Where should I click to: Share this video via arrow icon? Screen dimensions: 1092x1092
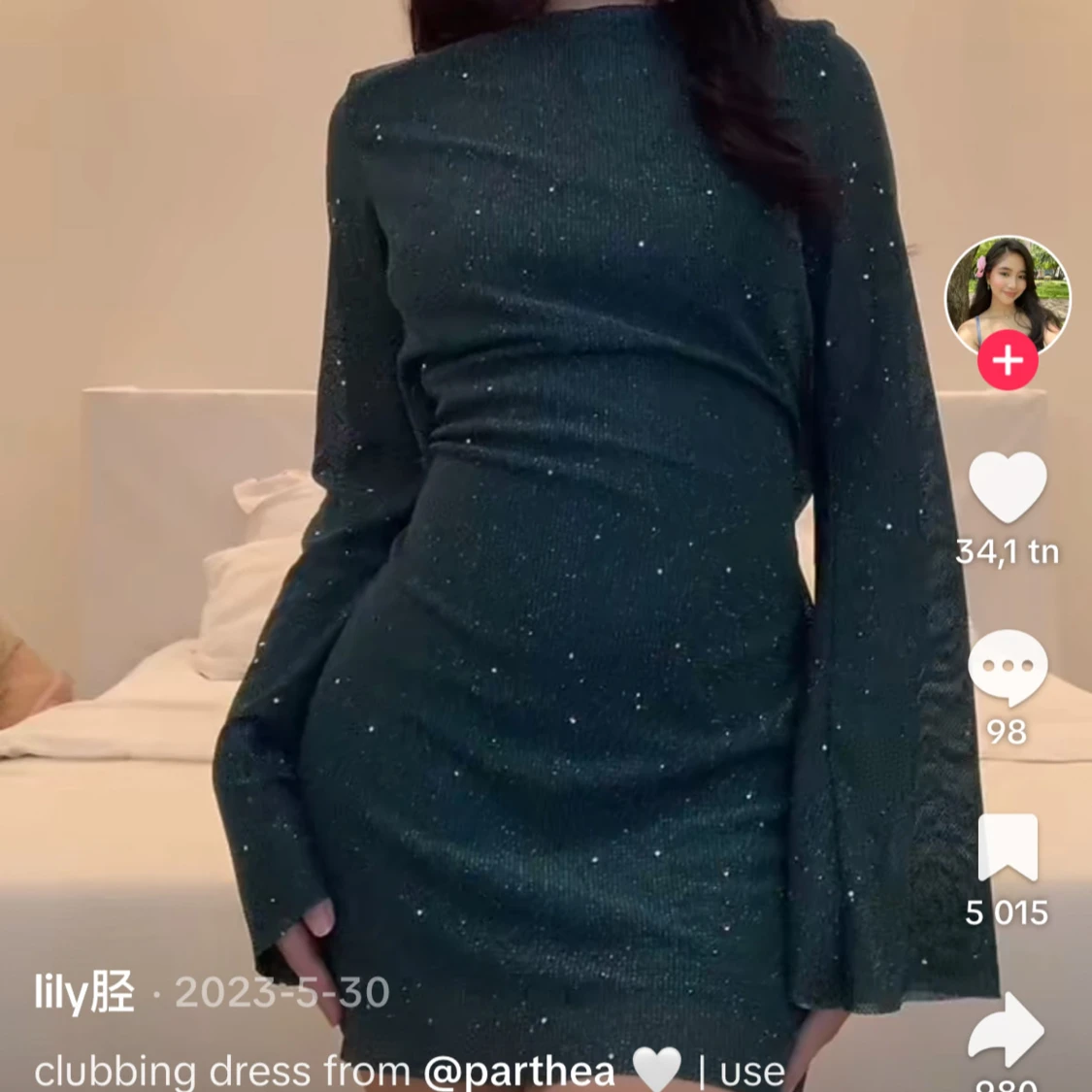1008,1029
